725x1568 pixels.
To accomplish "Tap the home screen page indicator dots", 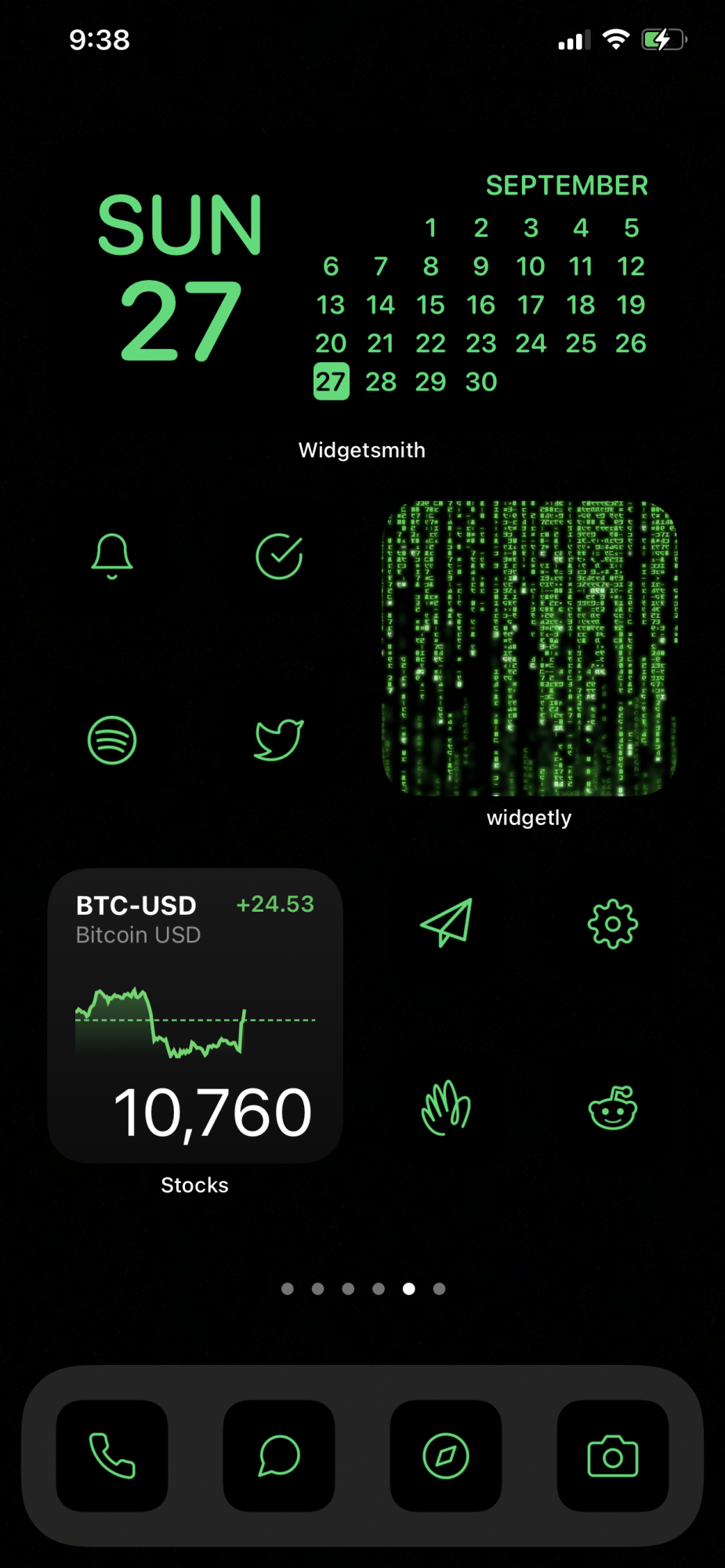I will point(363,1289).
